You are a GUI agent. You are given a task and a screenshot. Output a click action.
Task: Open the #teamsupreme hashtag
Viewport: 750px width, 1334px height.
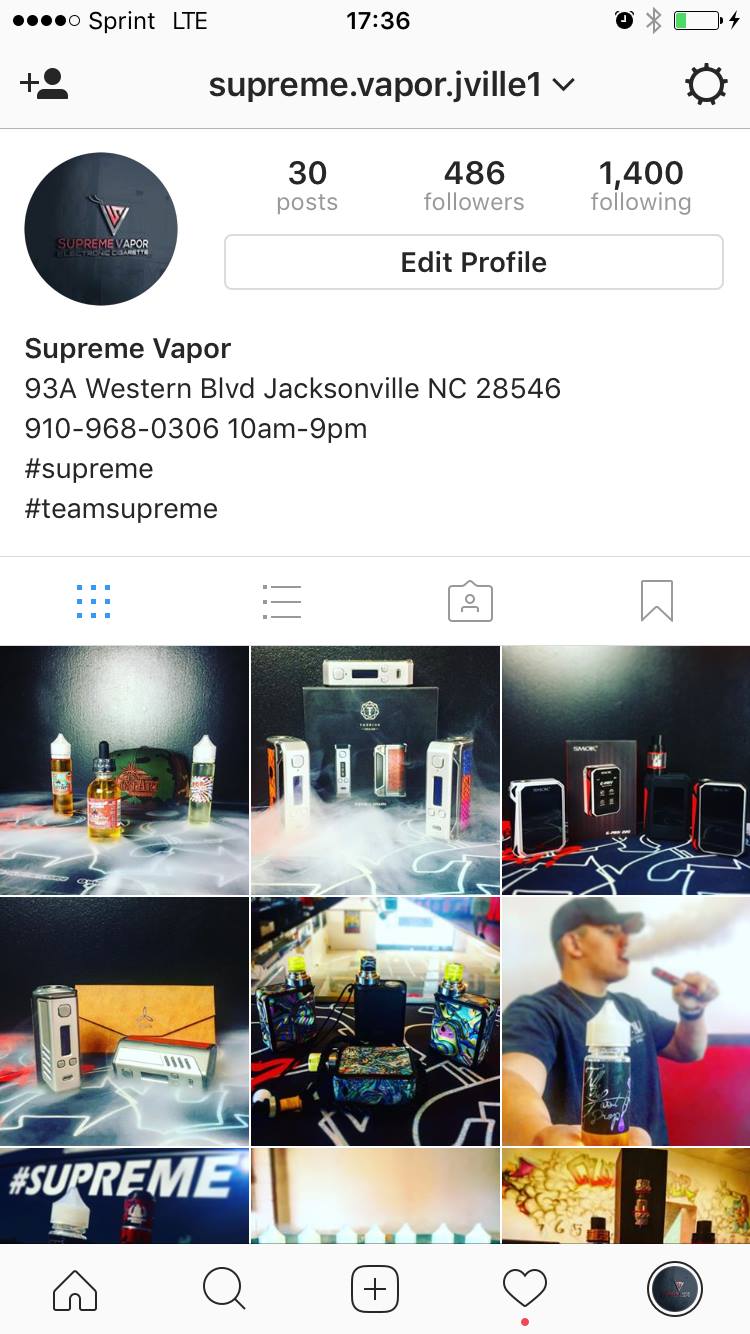pyautogui.click(x=121, y=508)
